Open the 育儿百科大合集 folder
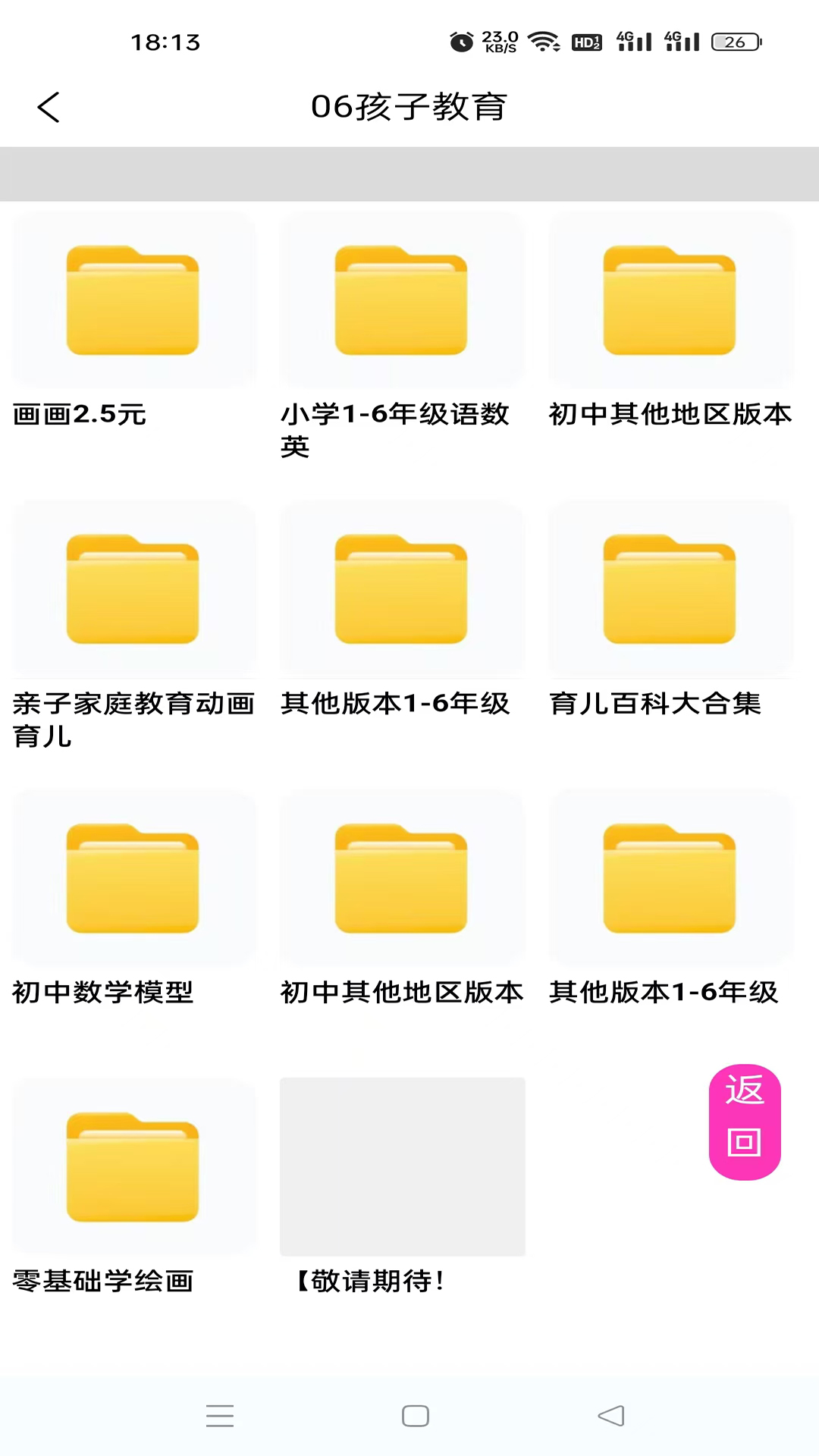This screenshot has height=1456, width=819. tap(670, 590)
